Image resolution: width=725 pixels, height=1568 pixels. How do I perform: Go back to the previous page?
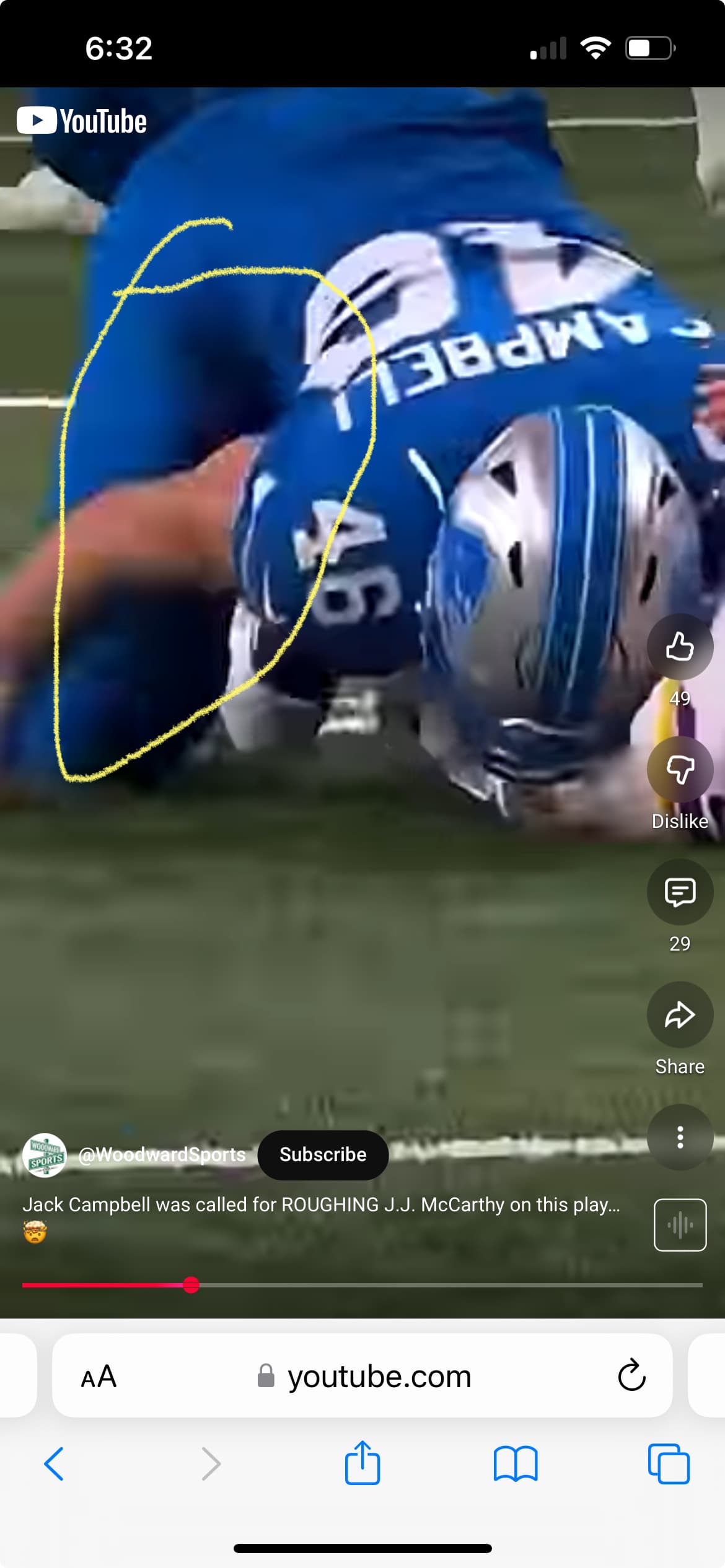(54, 1464)
